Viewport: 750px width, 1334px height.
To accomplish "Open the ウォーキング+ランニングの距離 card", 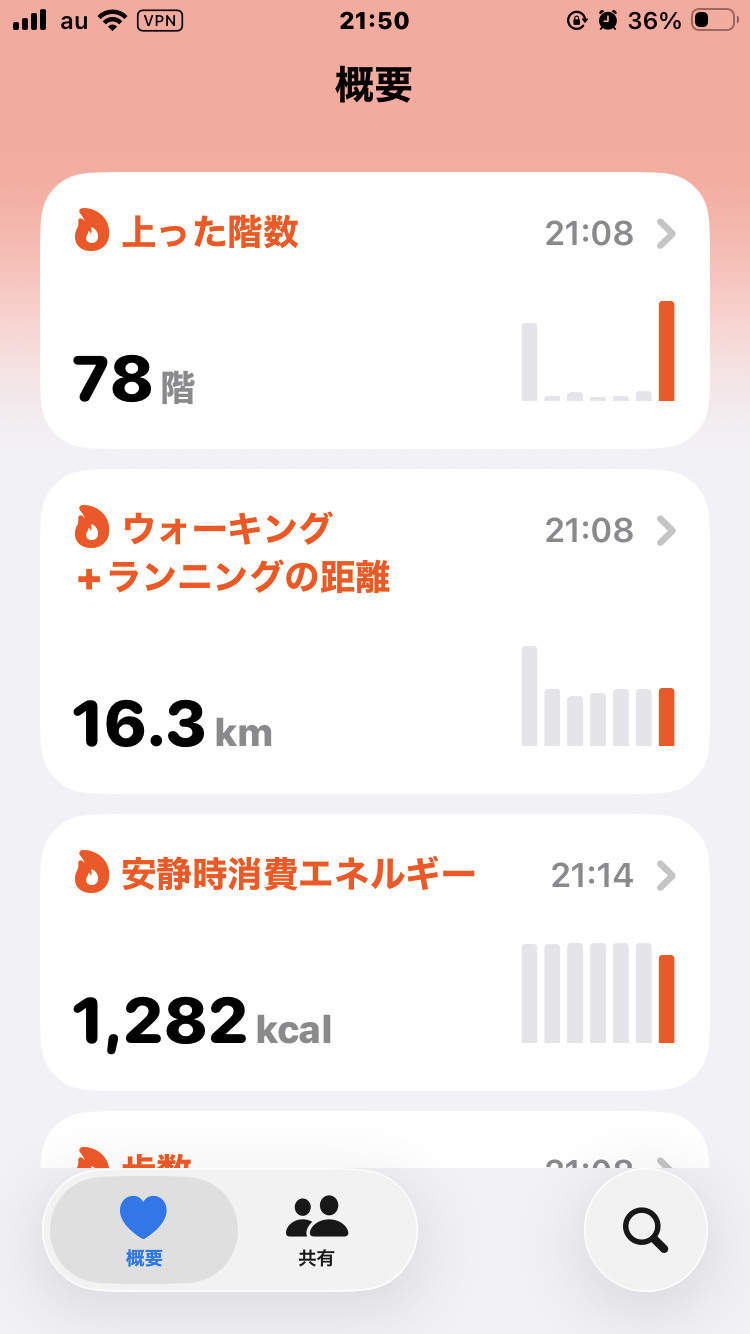I will pos(374,631).
